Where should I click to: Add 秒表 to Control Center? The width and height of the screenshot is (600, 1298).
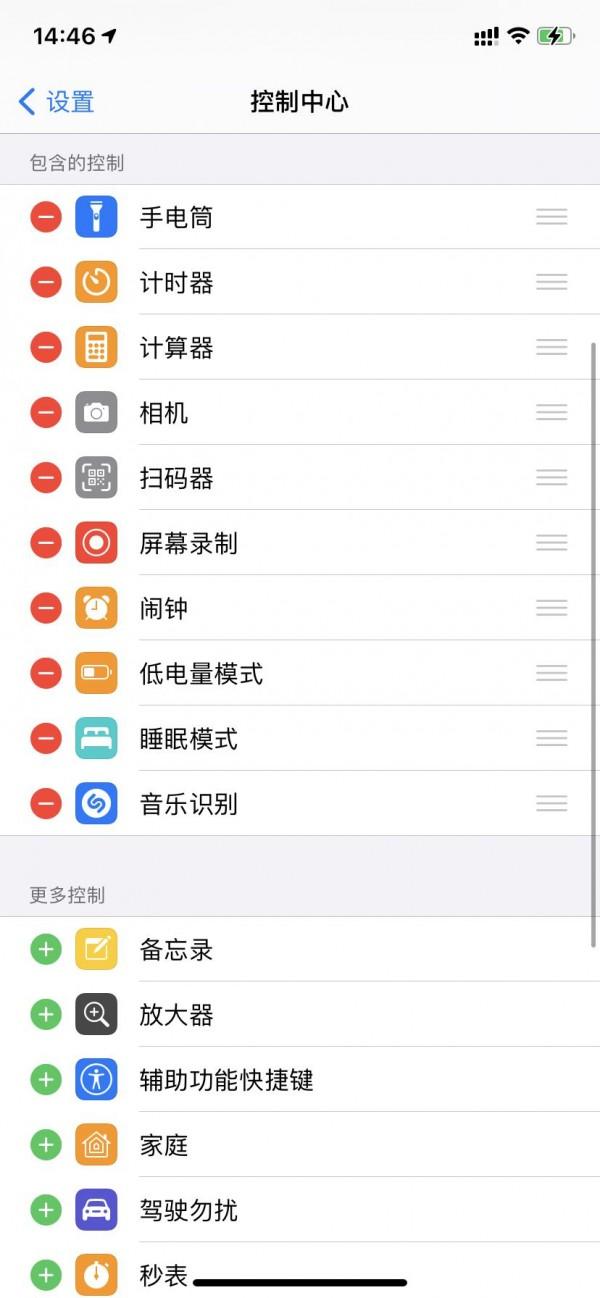(46, 1275)
